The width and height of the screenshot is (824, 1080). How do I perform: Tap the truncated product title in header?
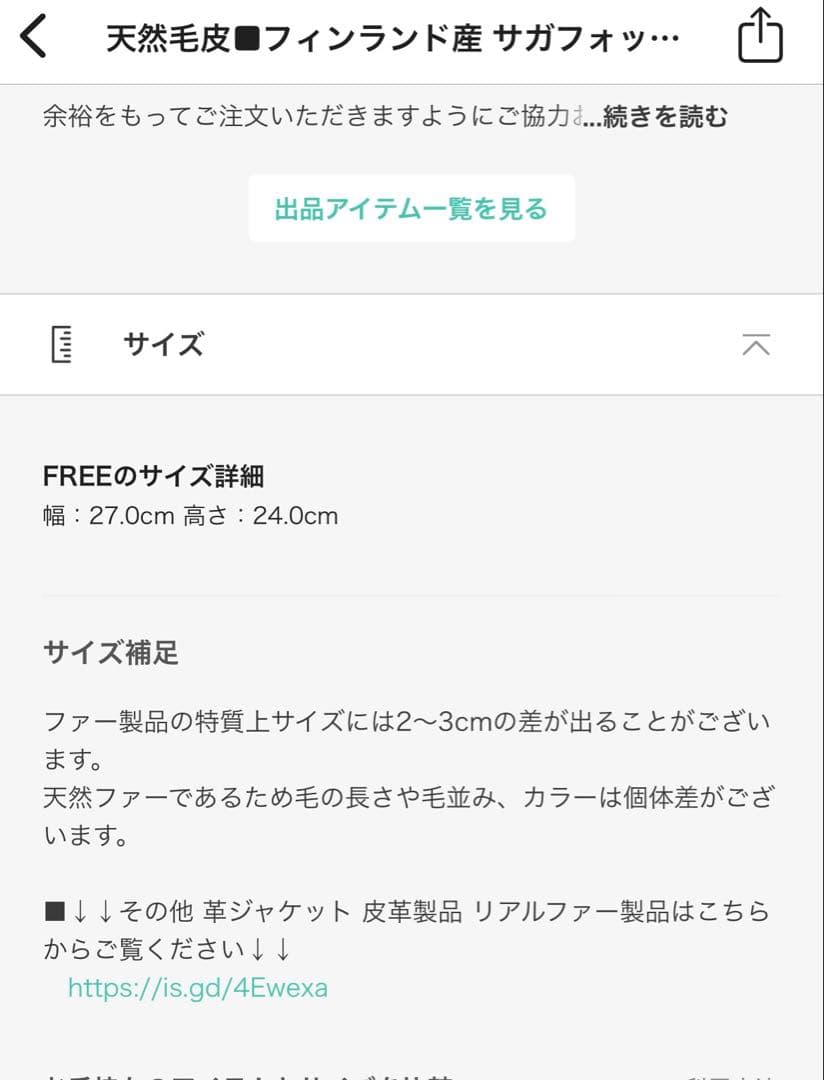[x=394, y=34]
